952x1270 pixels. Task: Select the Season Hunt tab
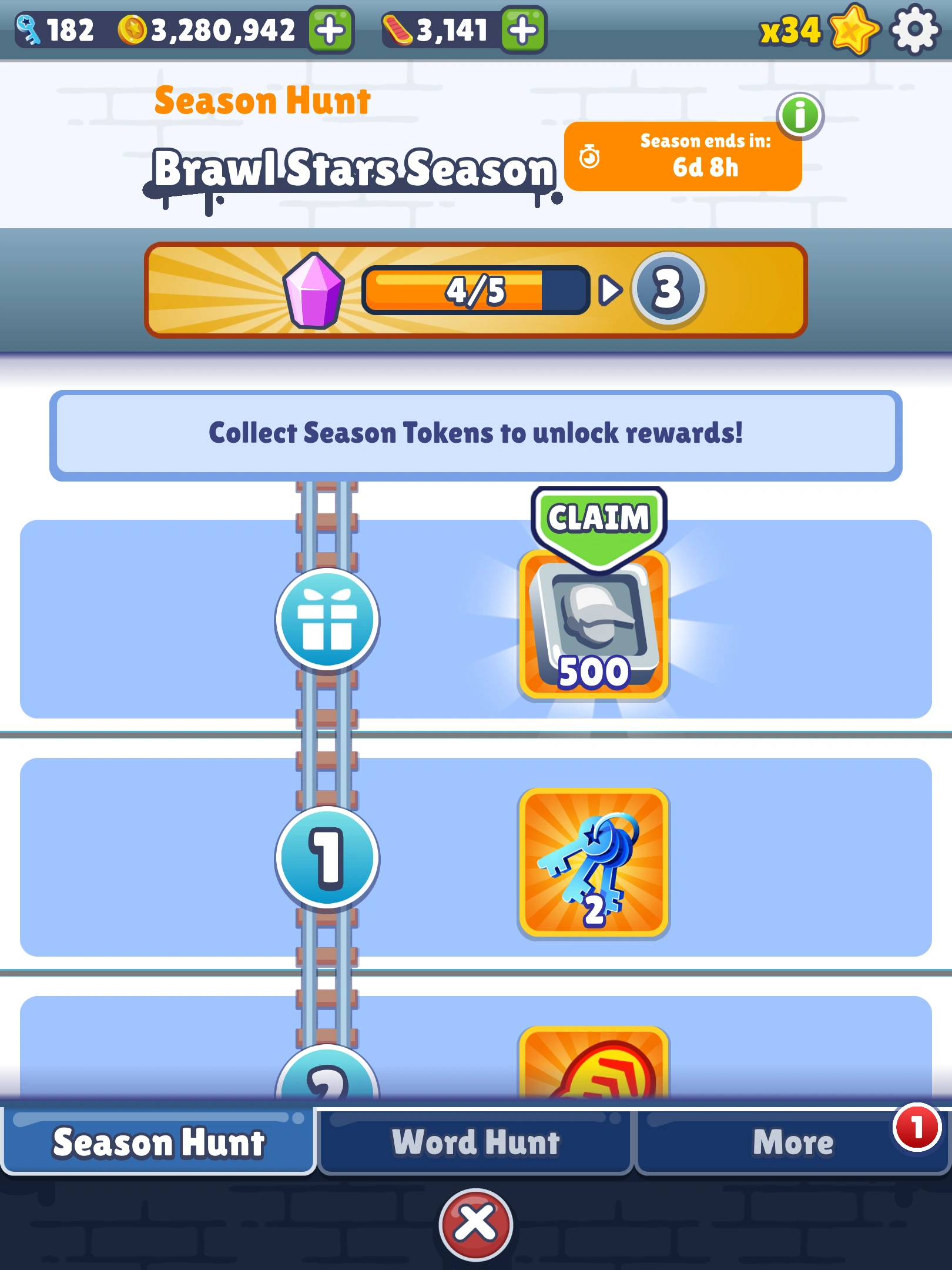pyautogui.click(x=159, y=1142)
